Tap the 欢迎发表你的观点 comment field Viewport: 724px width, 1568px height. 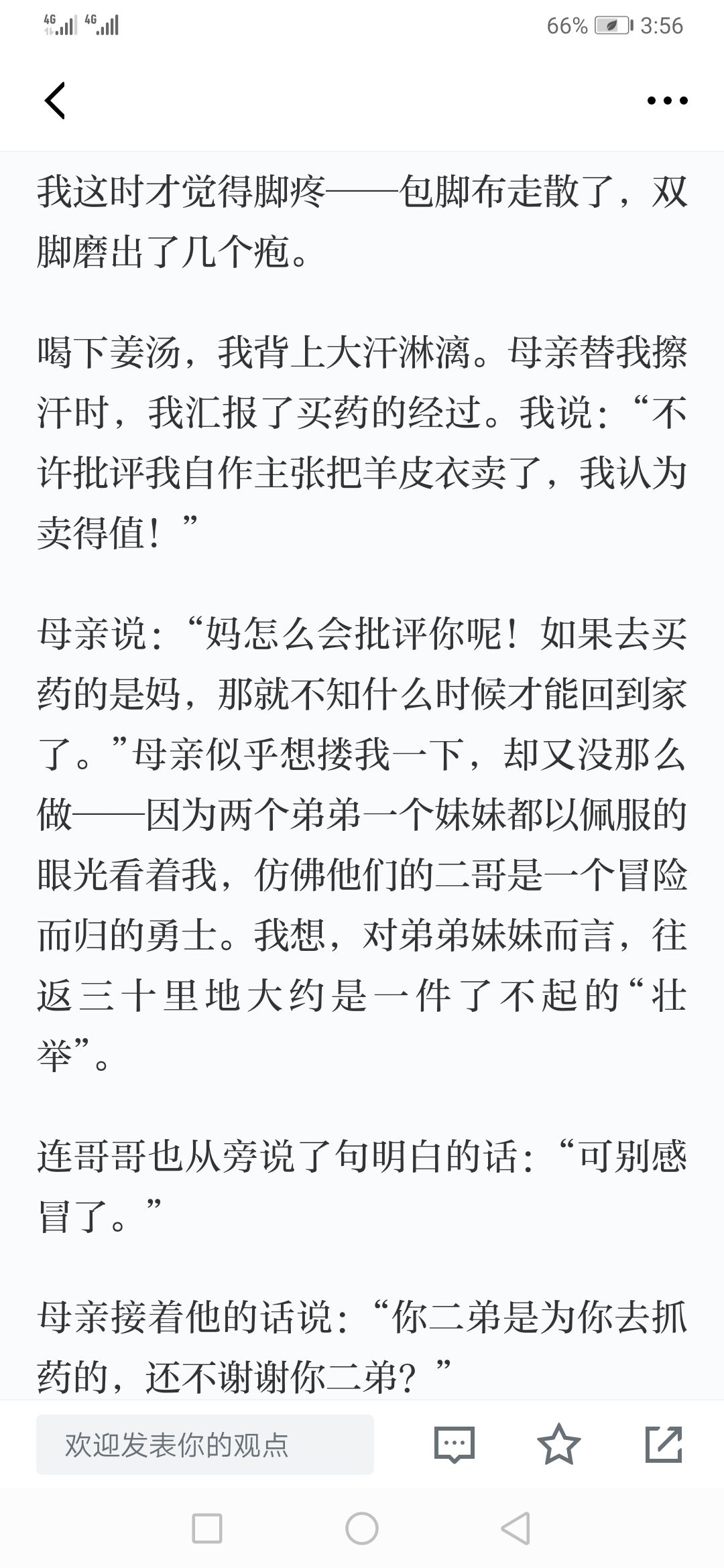[205, 1445]
